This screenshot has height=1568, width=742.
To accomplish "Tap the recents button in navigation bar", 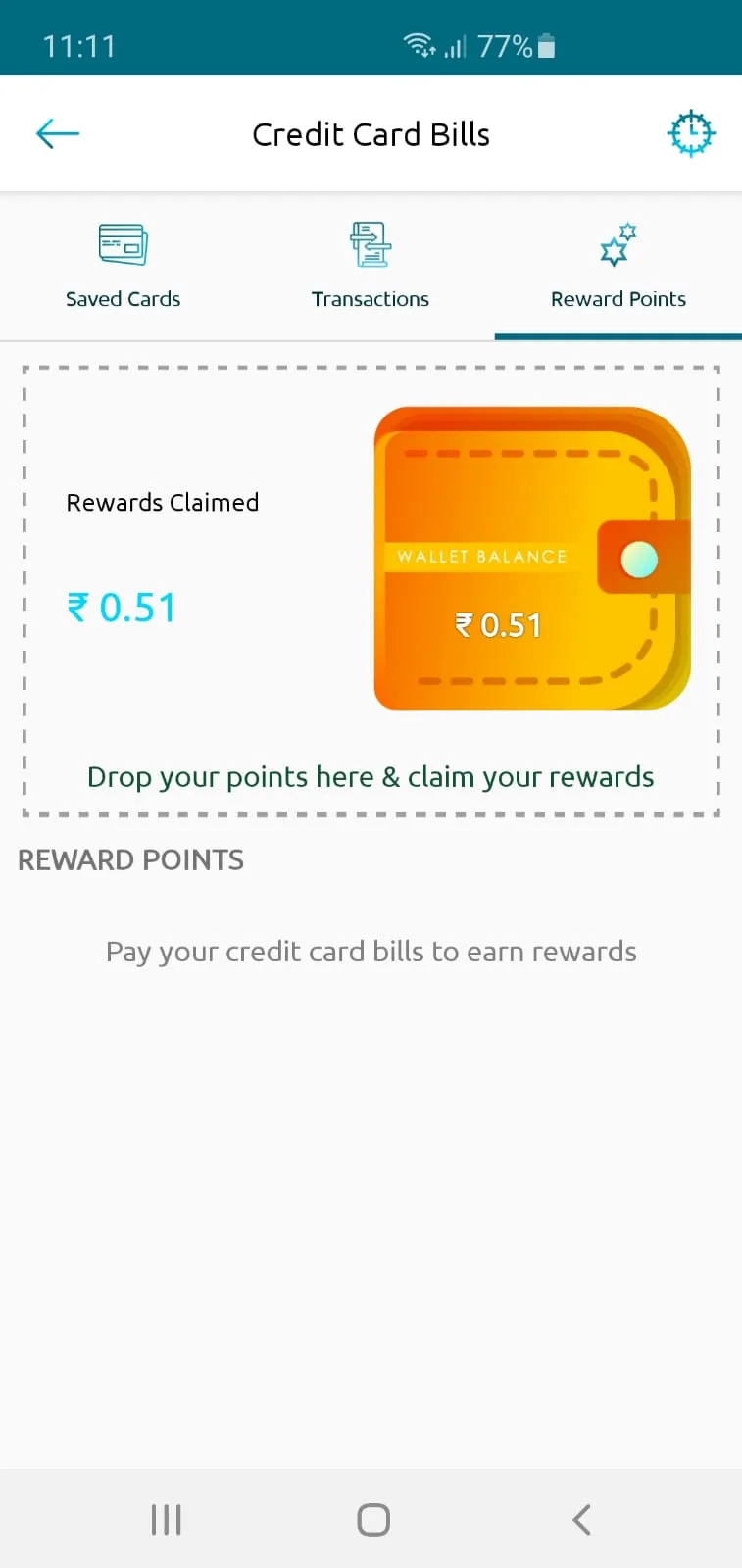I will point(166,1519).
